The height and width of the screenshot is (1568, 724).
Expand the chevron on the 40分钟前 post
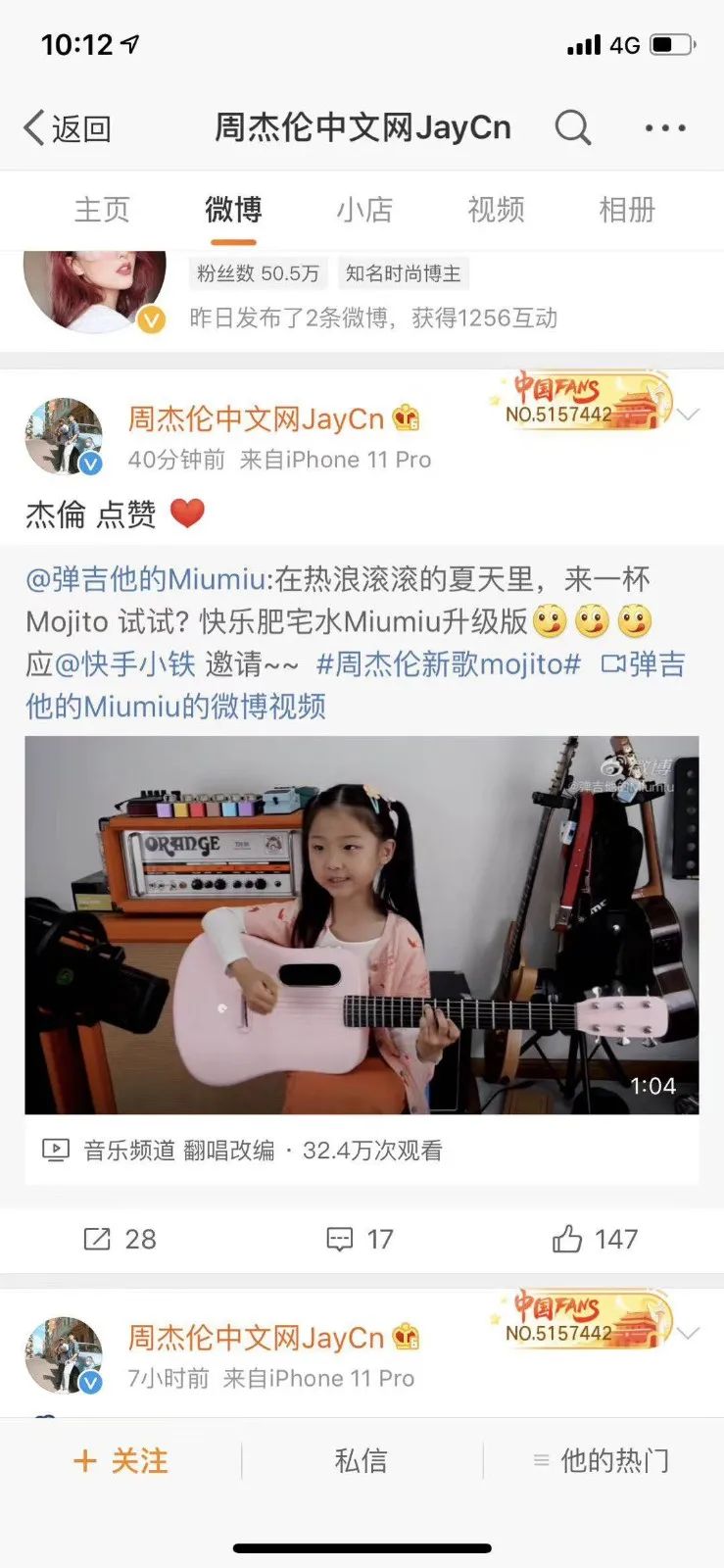[x=689, y=415]
